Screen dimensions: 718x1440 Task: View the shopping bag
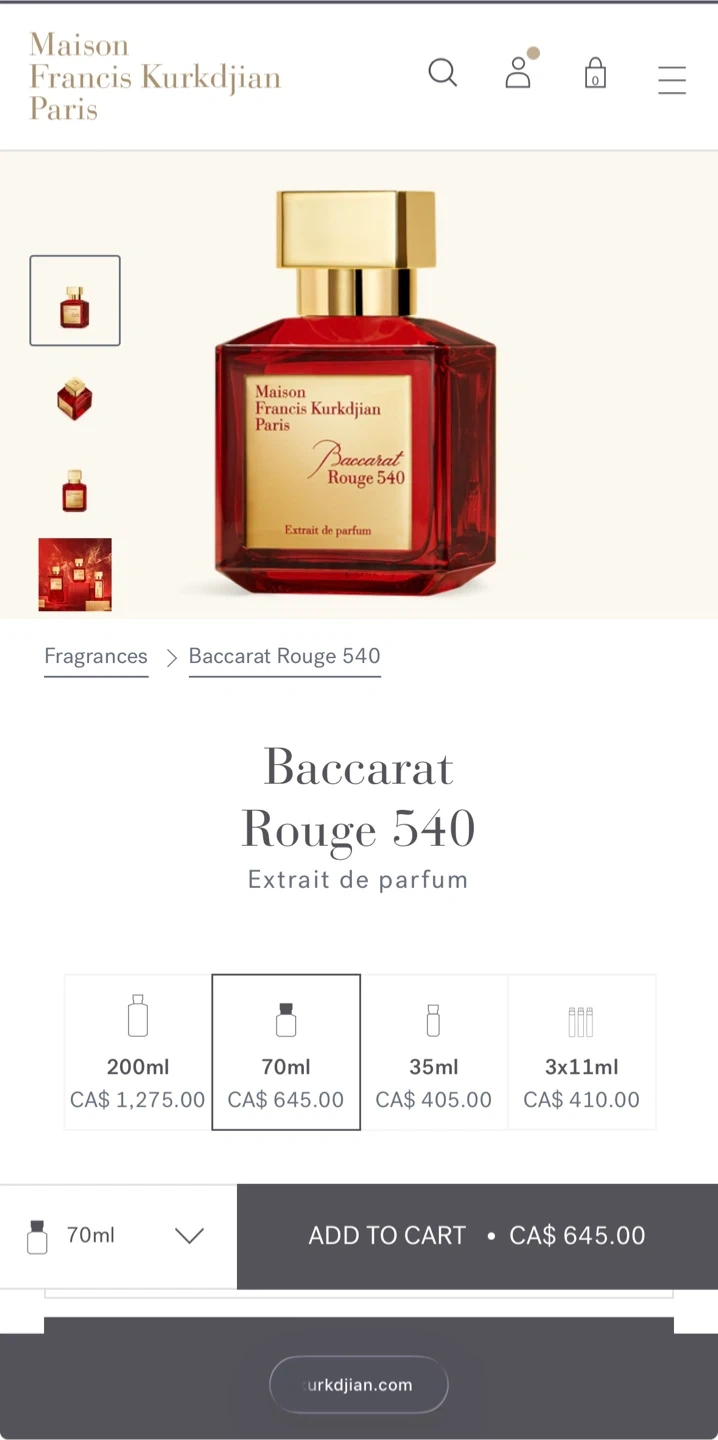[595, 74]
